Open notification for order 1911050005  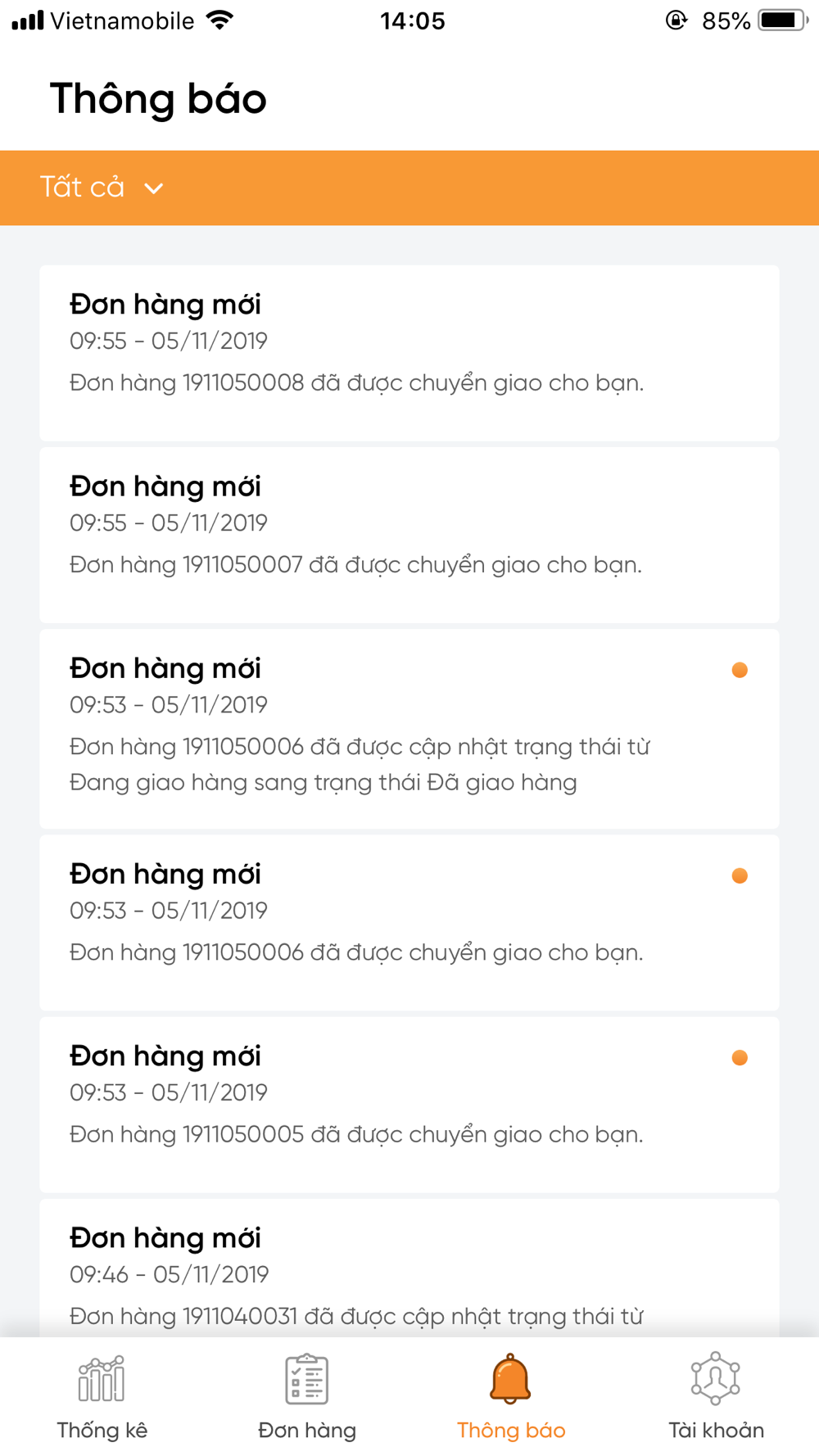pos(409,1104)
